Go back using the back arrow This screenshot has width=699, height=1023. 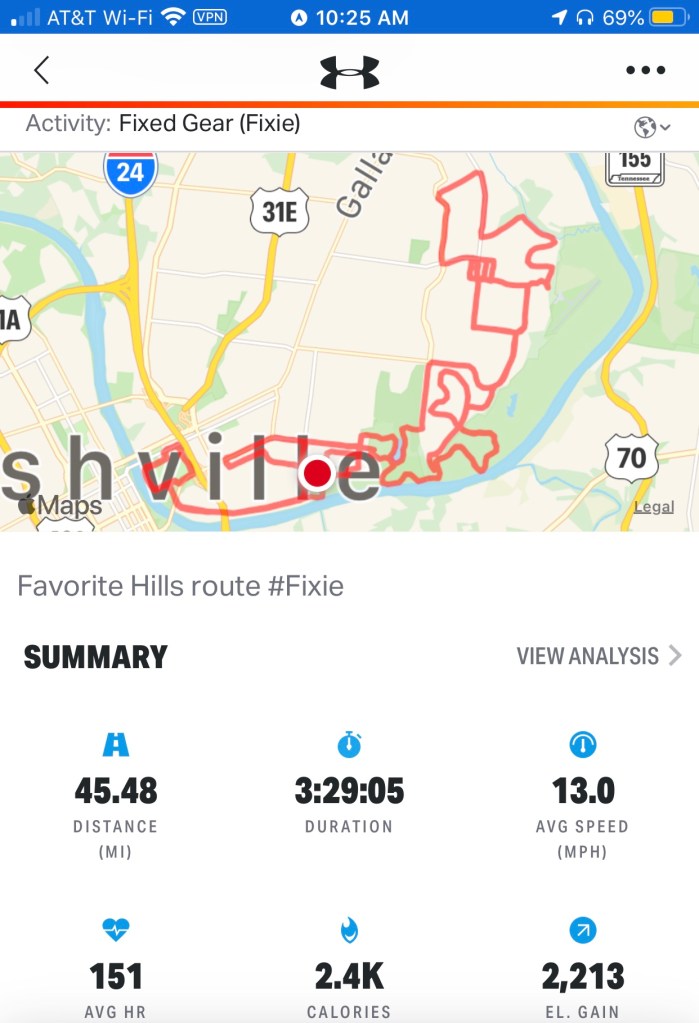pyautogui.click(x=41, y=70)
